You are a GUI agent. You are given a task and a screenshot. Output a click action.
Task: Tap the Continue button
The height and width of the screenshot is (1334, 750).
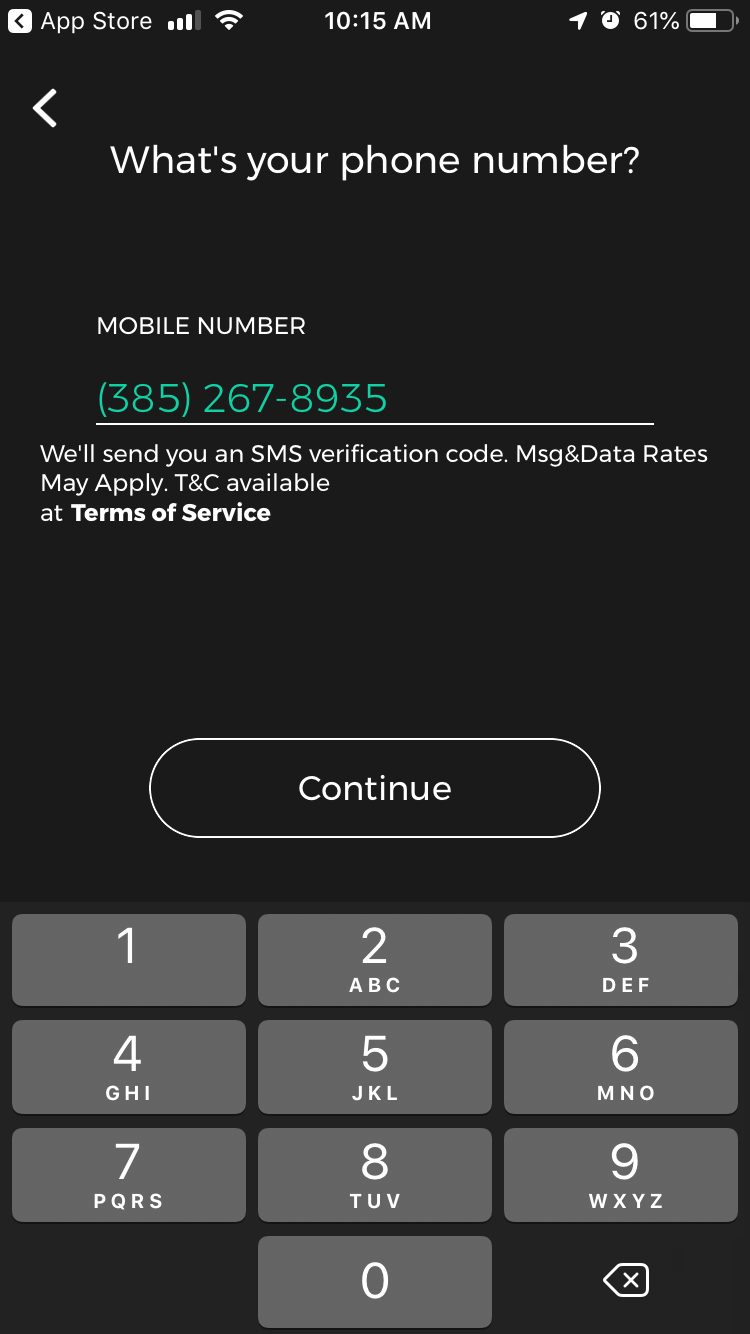tap(375, 788)
